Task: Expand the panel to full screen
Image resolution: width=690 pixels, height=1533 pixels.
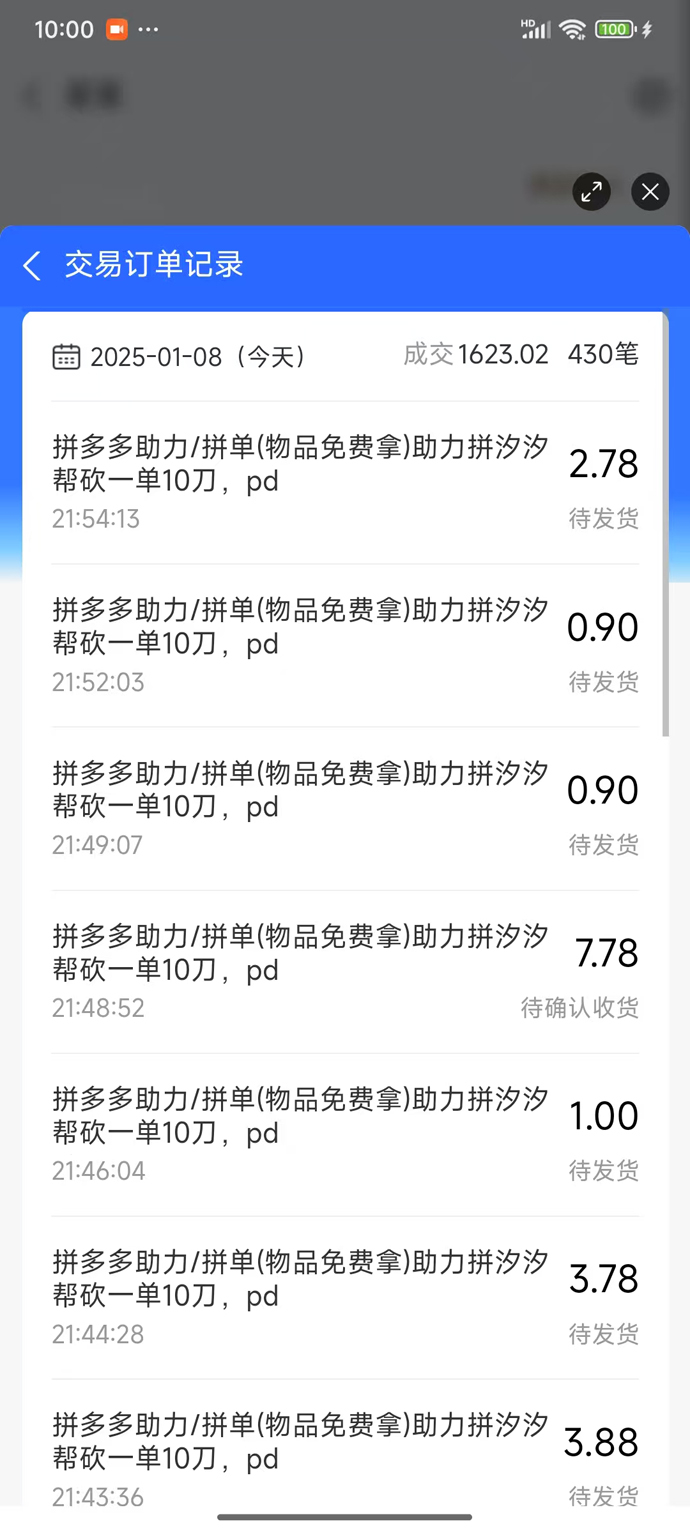Action: click(591, 191)
